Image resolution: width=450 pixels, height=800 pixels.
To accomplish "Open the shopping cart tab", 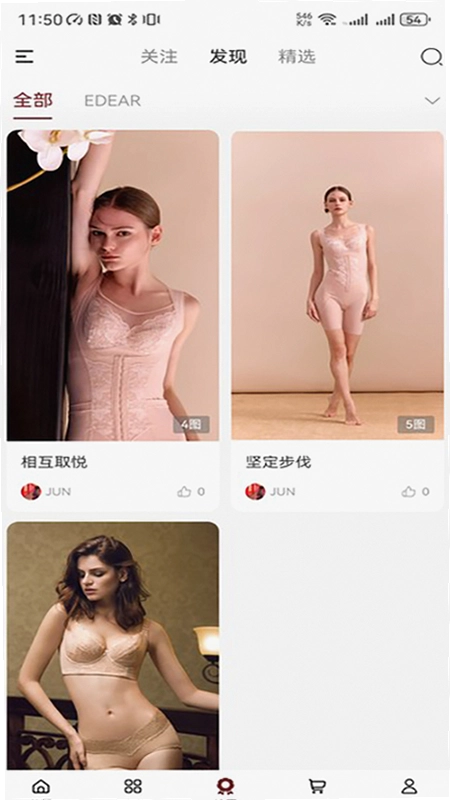I will point(317,786).
